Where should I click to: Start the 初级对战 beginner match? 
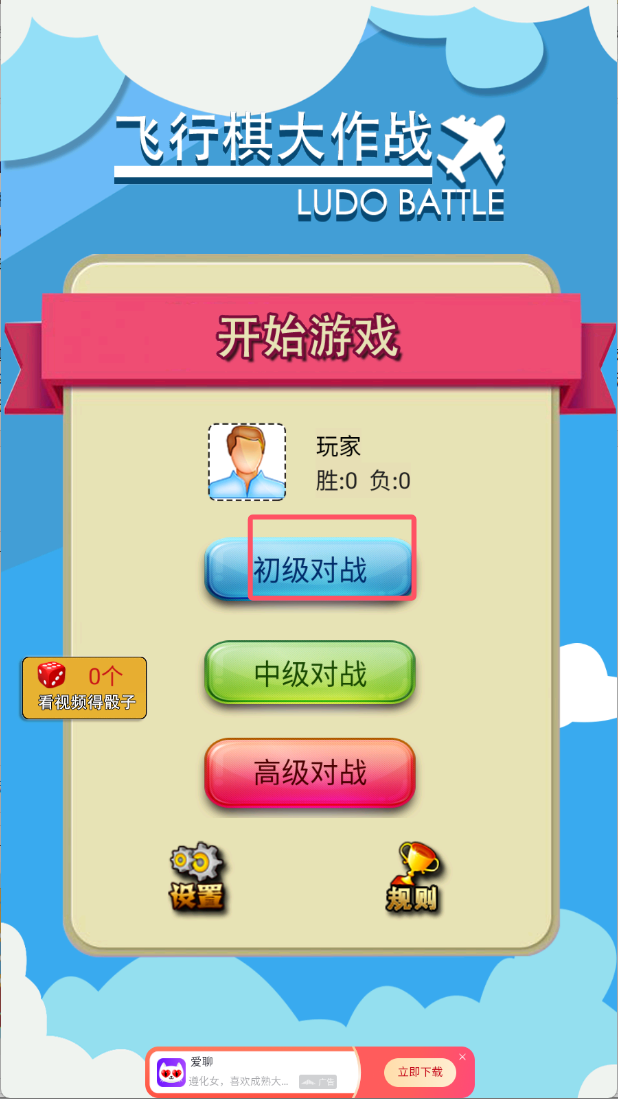click(x=310, y=570)
